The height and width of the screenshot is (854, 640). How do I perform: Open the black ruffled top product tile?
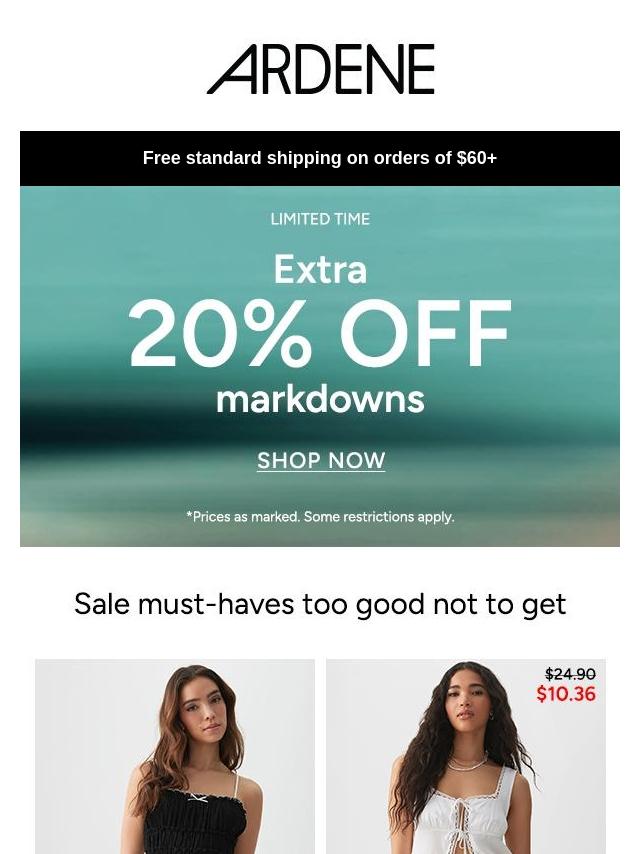pos(175,757)
